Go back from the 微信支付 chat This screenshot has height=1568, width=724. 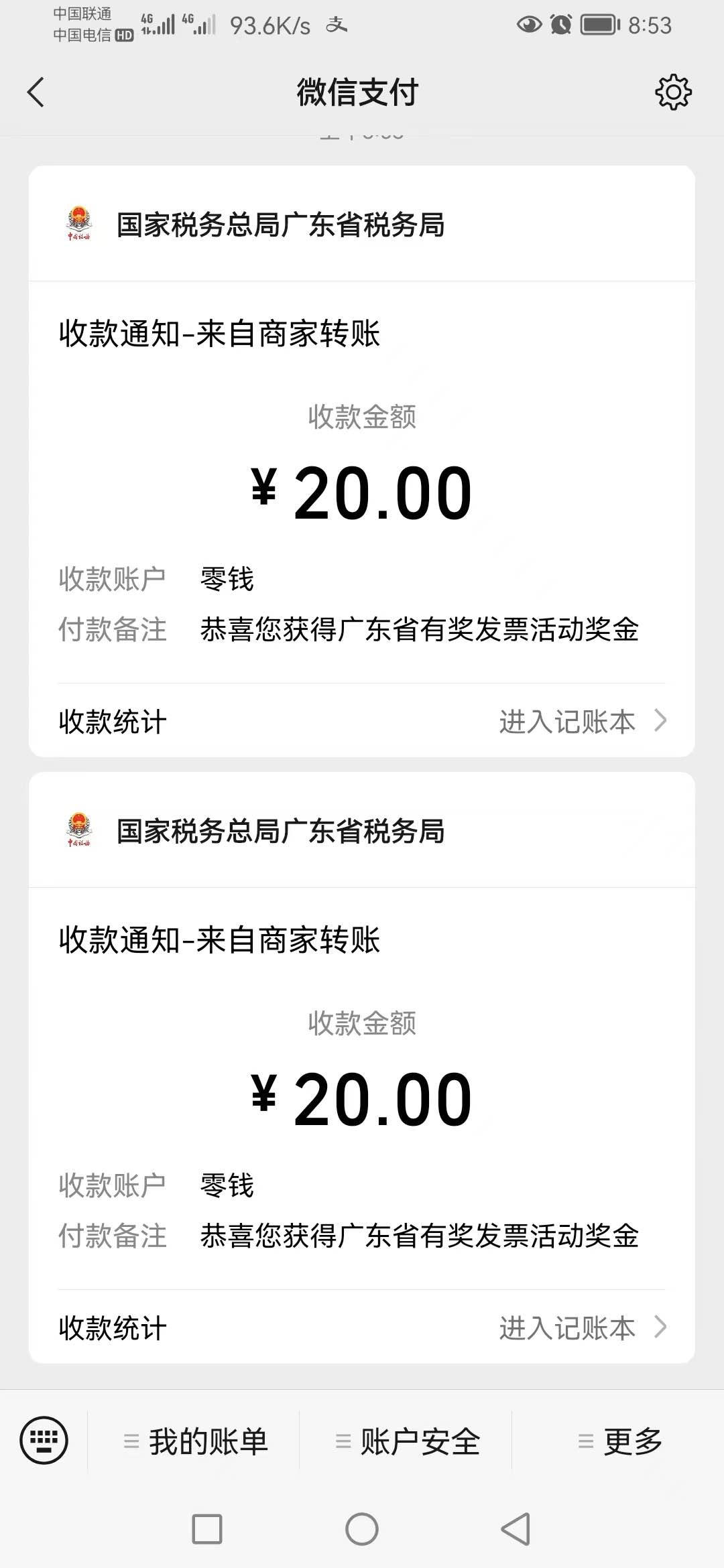pyautogui.click(x=36, y=92)
